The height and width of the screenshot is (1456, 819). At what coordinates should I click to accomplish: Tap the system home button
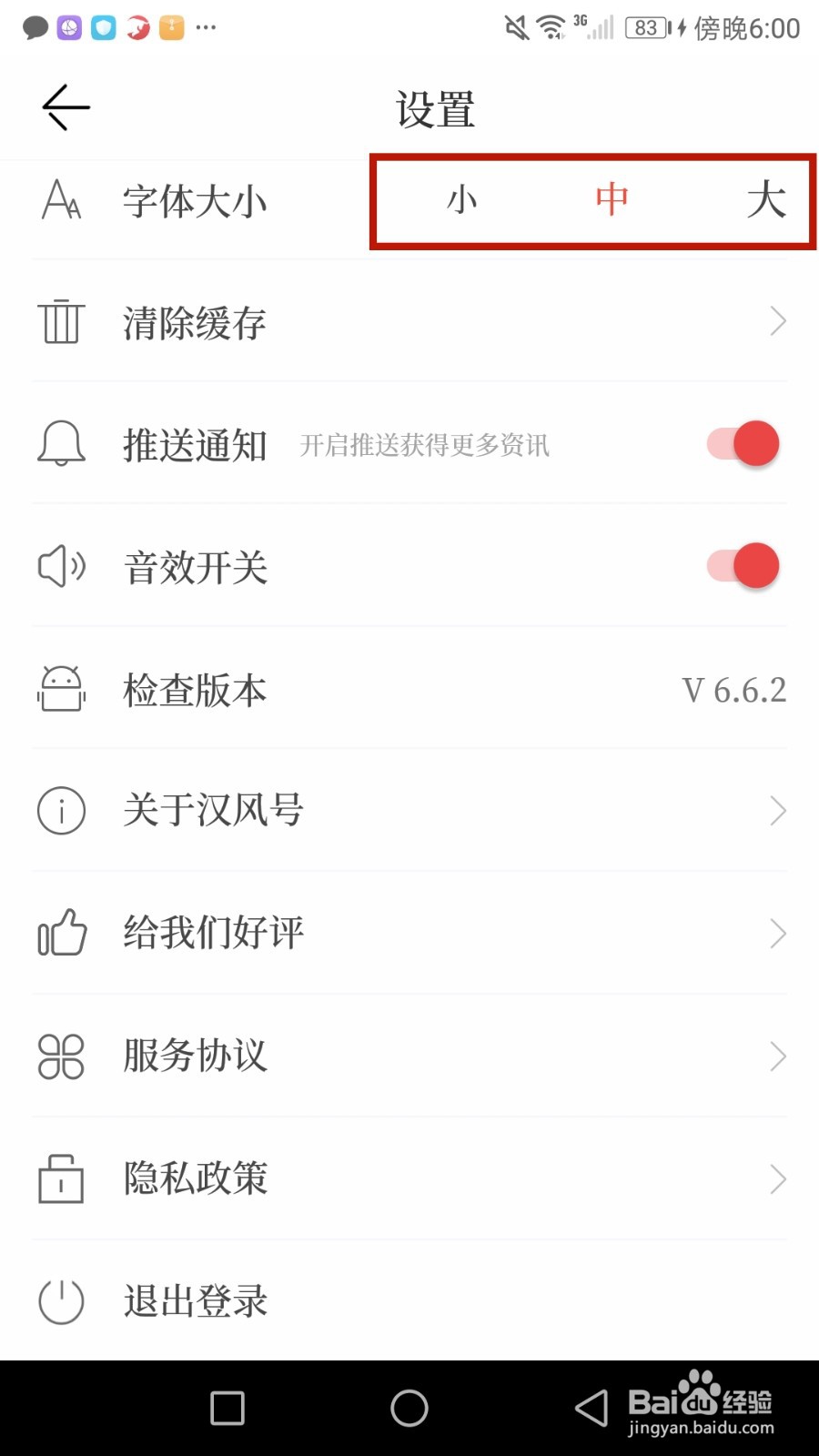(409, 1408)
